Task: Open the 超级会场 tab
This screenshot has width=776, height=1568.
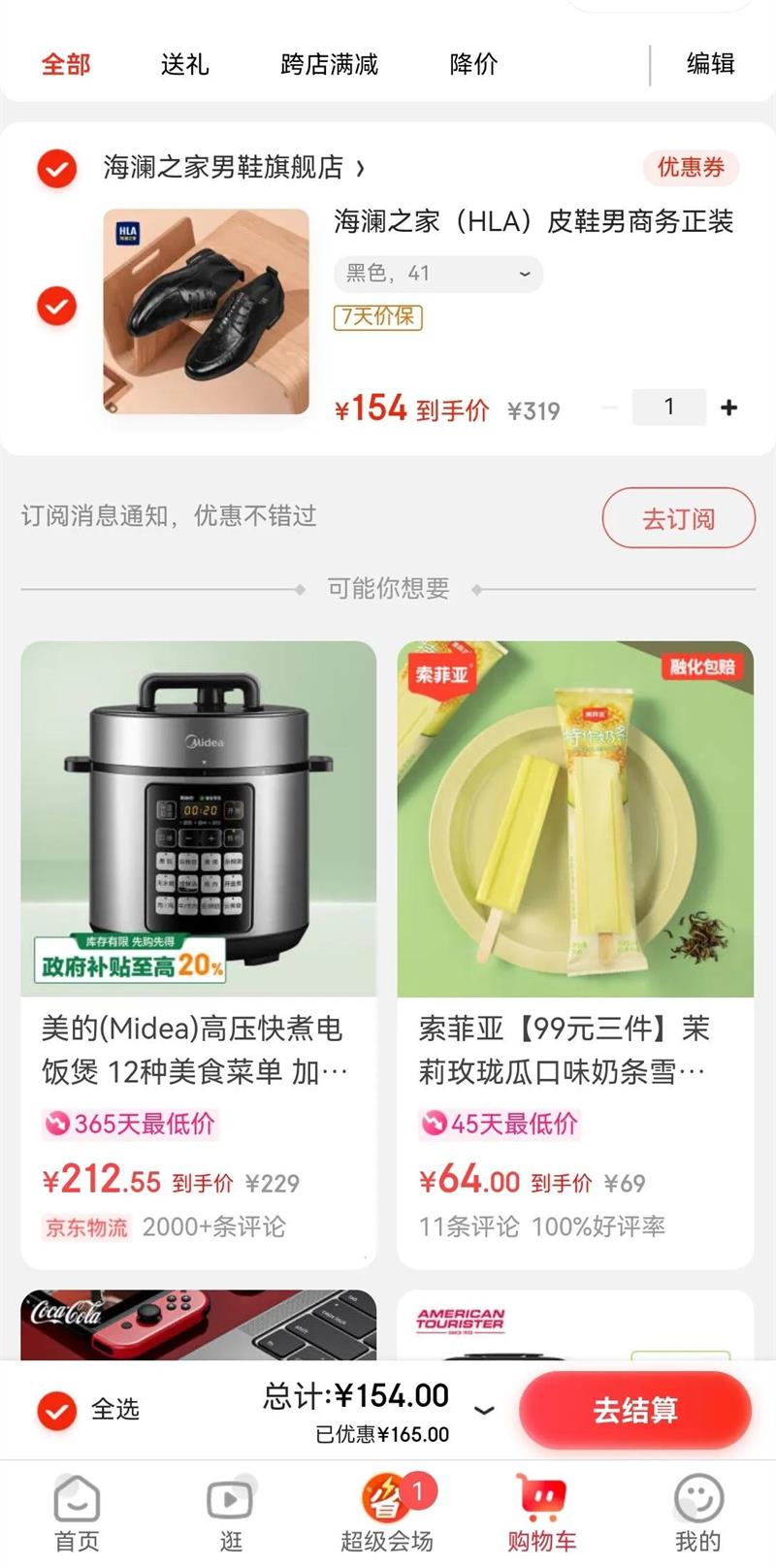Action: point(387,1514)
